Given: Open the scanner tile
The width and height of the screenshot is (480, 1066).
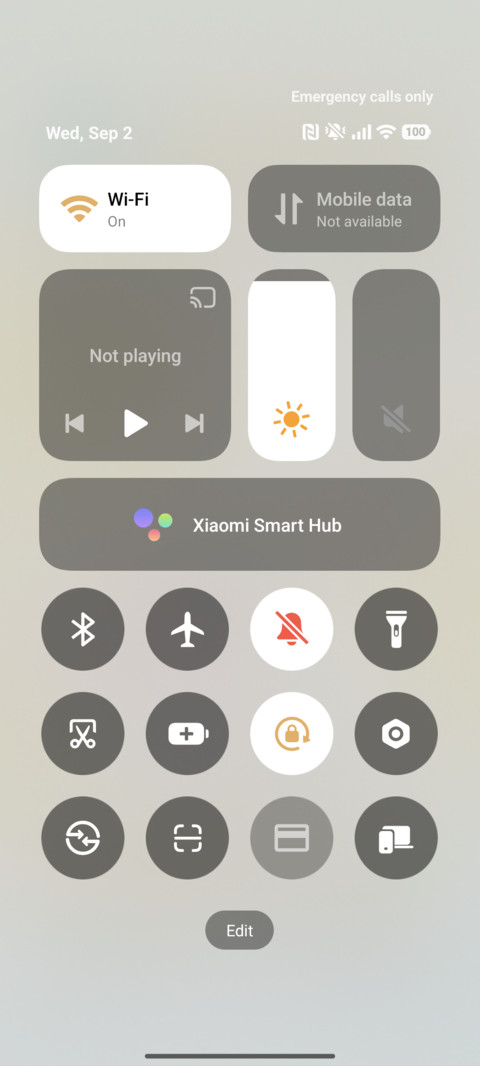Looking at the screenshot, I should [x=188, y=838].
